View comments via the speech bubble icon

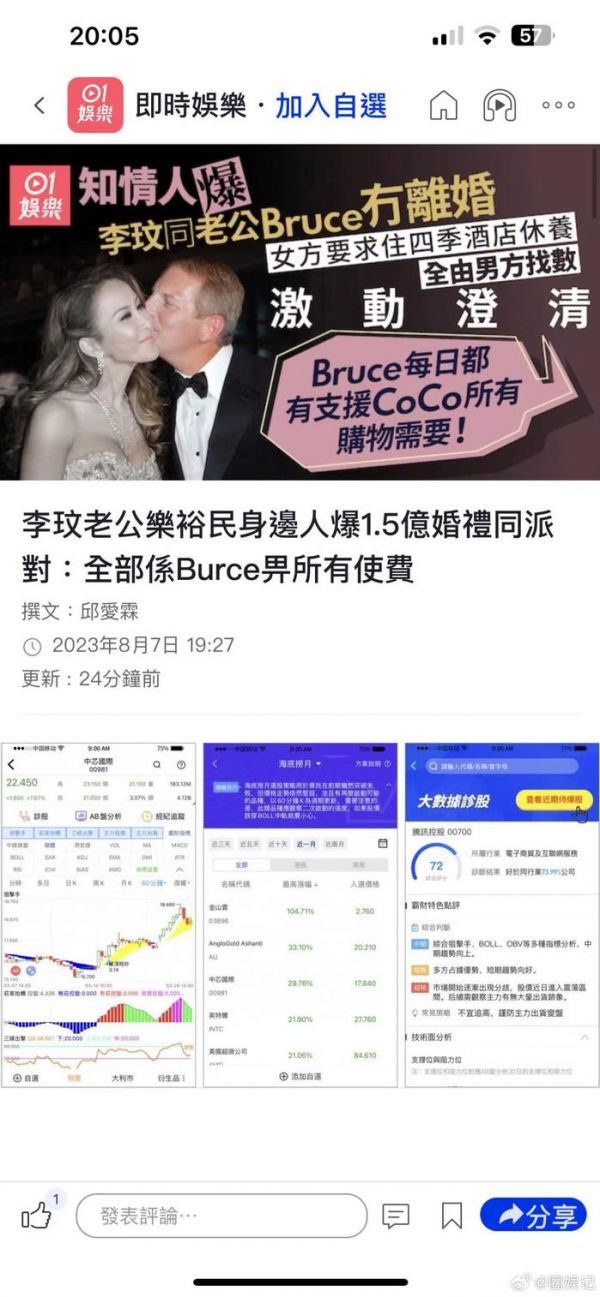[x=396, y=1216]
